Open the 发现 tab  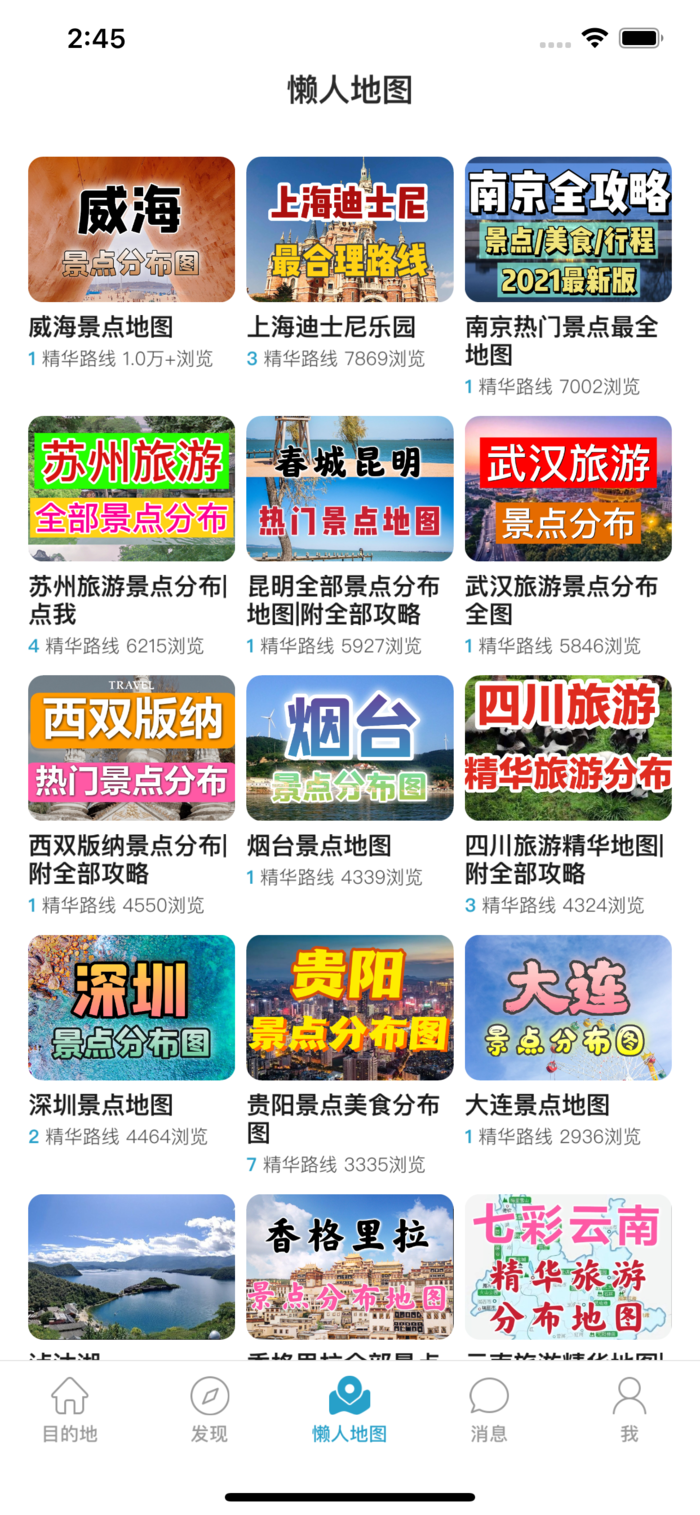210,1409
